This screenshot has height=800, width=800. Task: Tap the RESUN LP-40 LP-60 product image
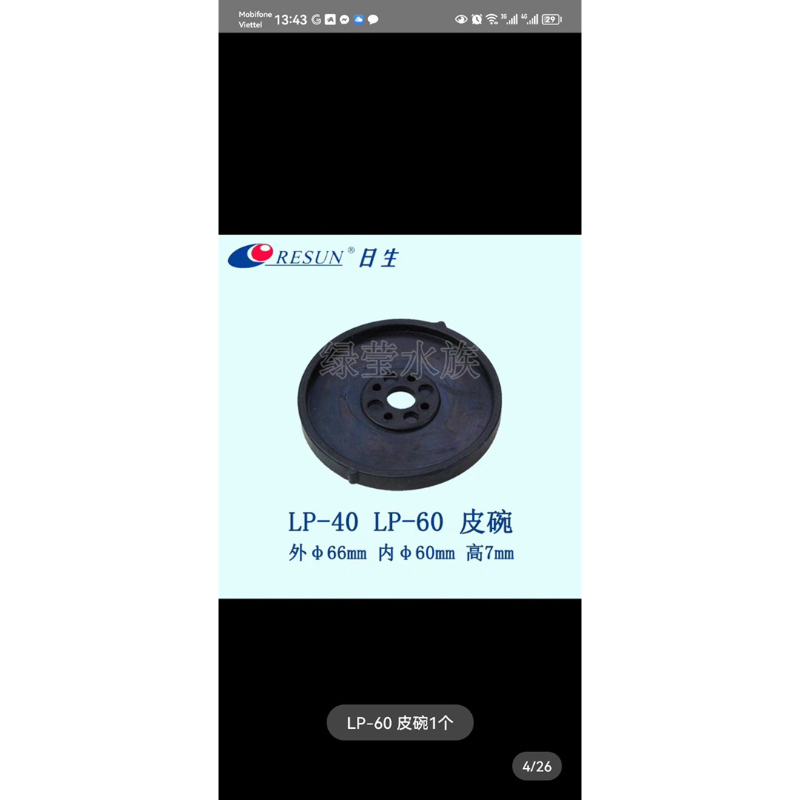[x=400, y=416]
